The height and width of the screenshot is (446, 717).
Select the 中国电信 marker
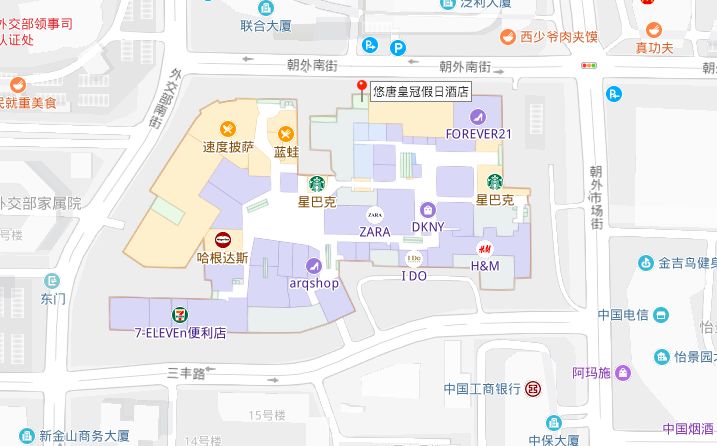click(x=661, y=315)
